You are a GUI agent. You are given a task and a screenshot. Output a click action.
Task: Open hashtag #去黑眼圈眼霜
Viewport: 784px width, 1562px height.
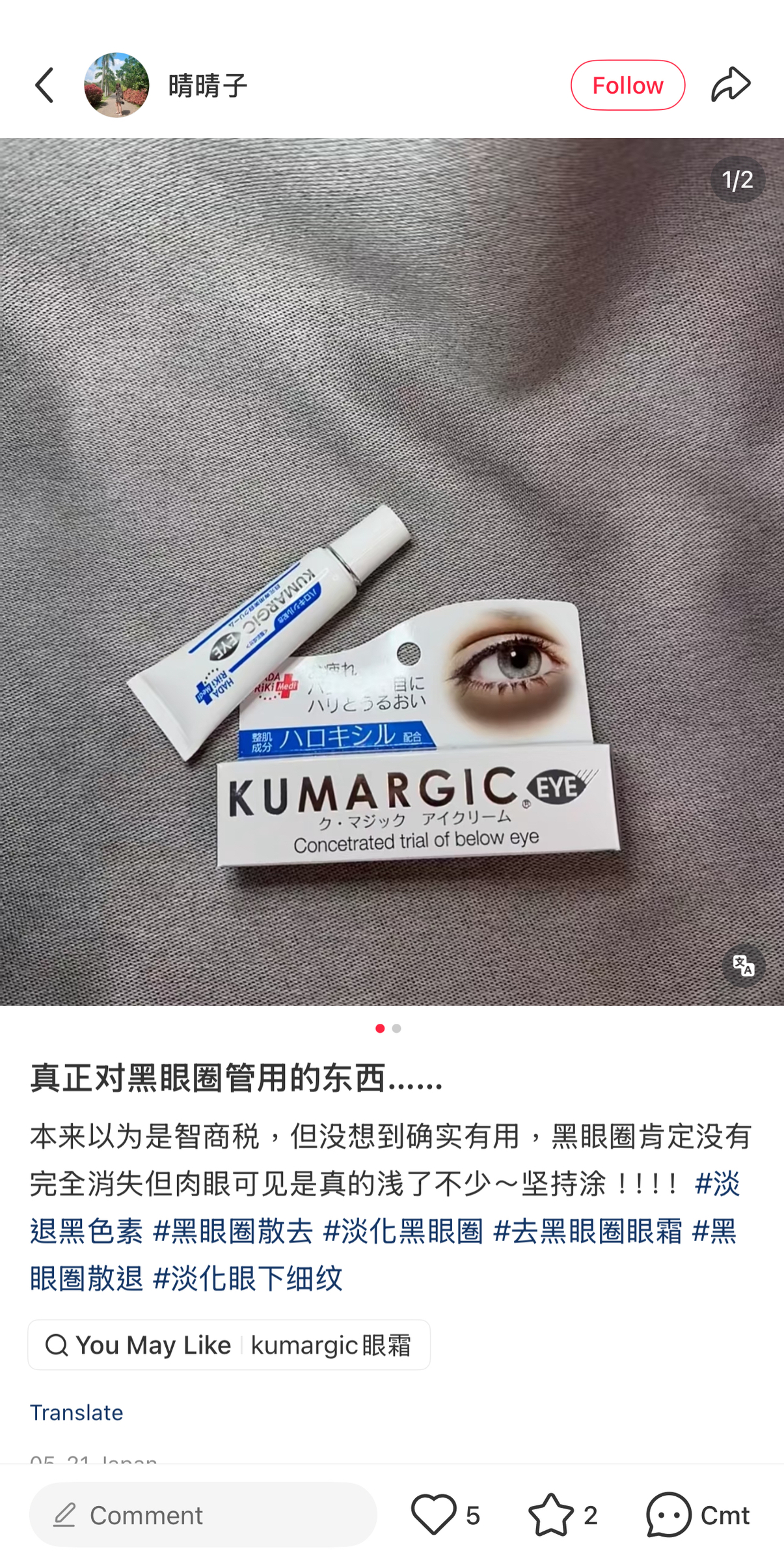588,1231
